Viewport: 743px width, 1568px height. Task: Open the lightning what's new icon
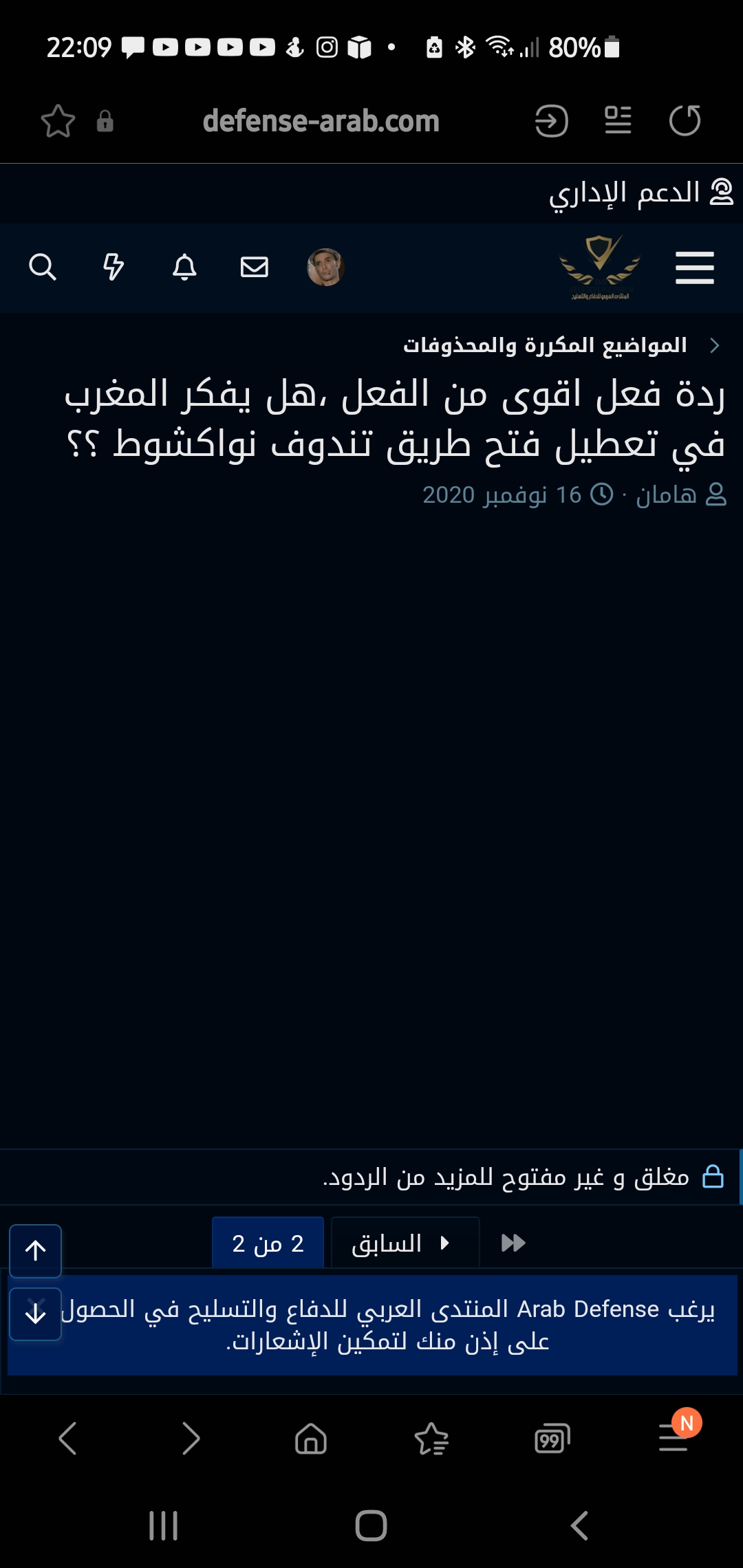[114, 267]
